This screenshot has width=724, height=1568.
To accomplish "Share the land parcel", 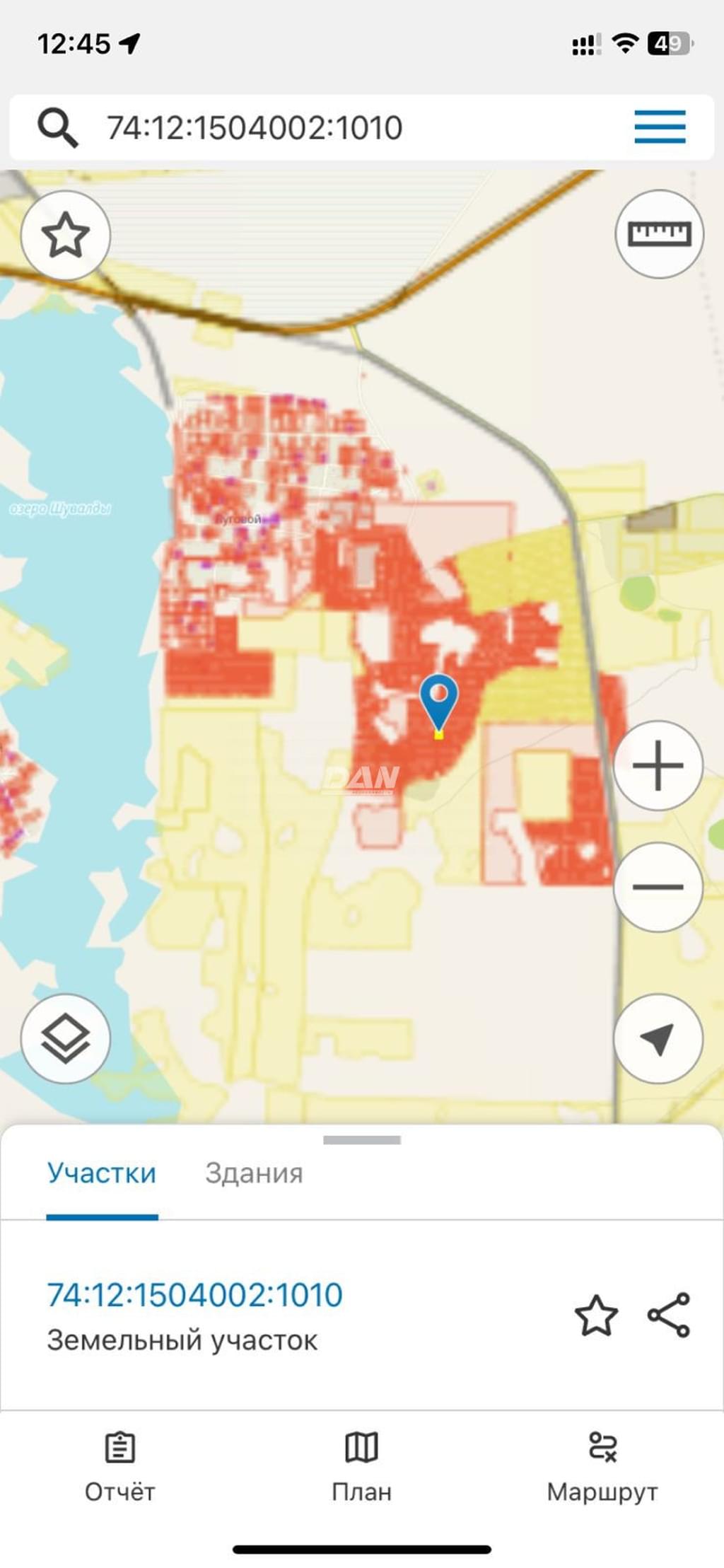I will click(x=669, y=1315).
